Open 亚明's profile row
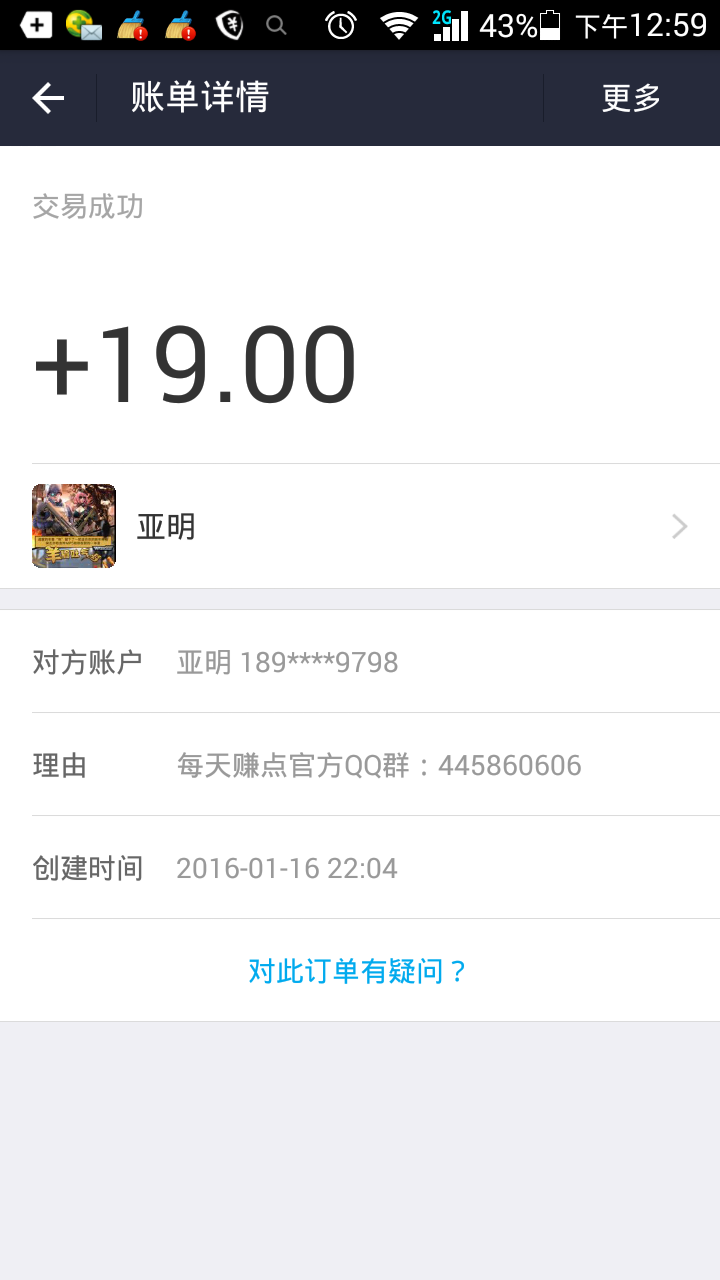The image size is (720, 1280). 360,526
